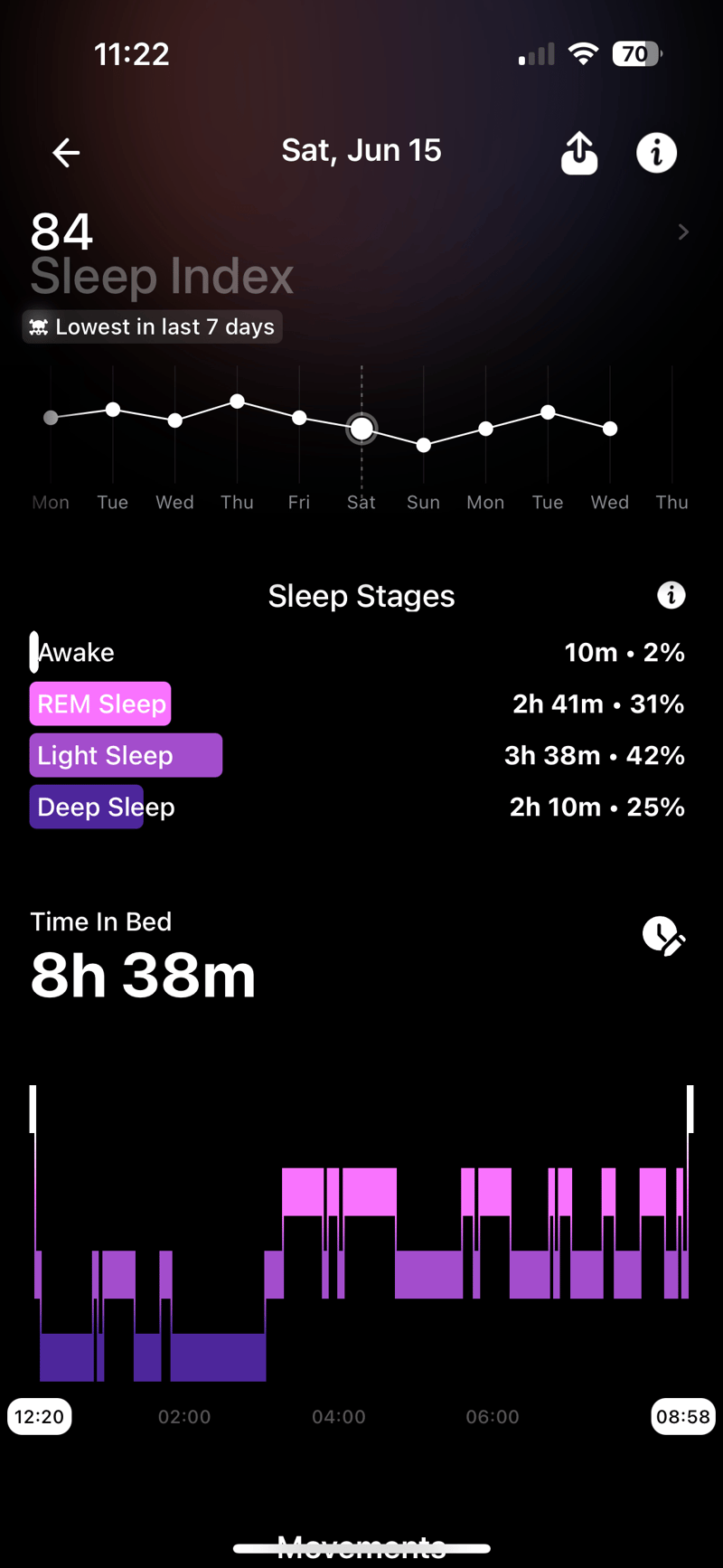
Task: Expand the Movements drawer at the bottom
Action: pyautogui.click(x=361, y=1548)
